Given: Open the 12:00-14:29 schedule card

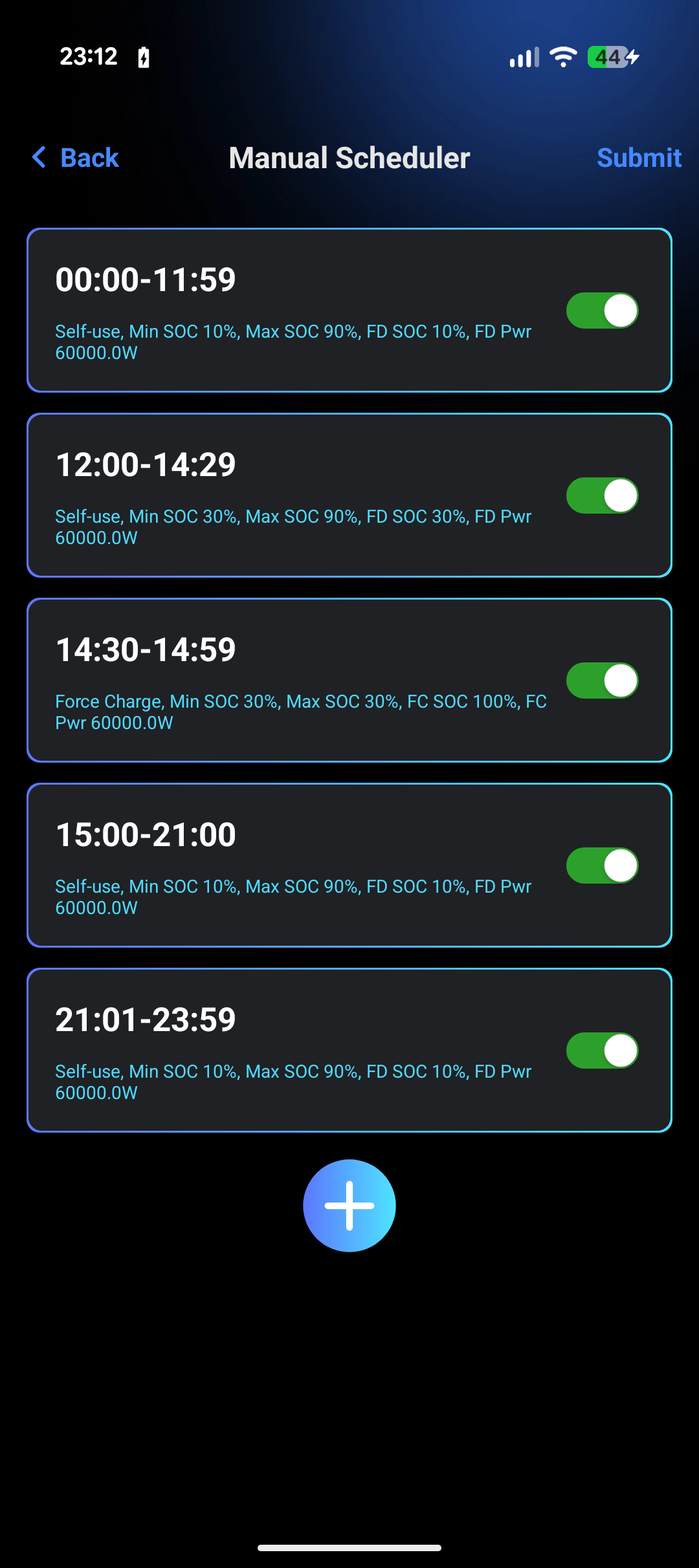Looking at the screenshot, I should [x=291, y=495].
